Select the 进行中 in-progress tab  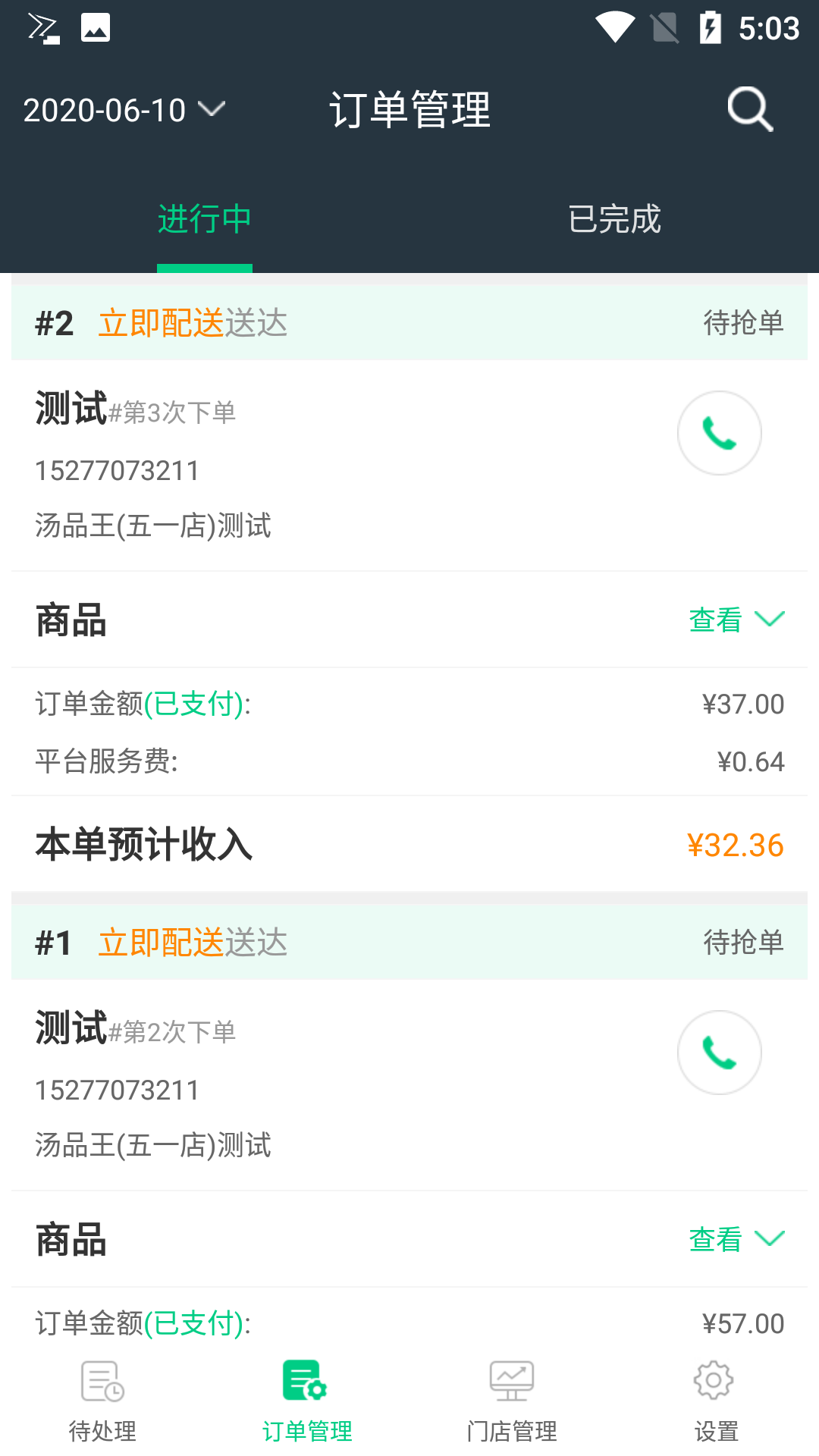coord(204,219)
